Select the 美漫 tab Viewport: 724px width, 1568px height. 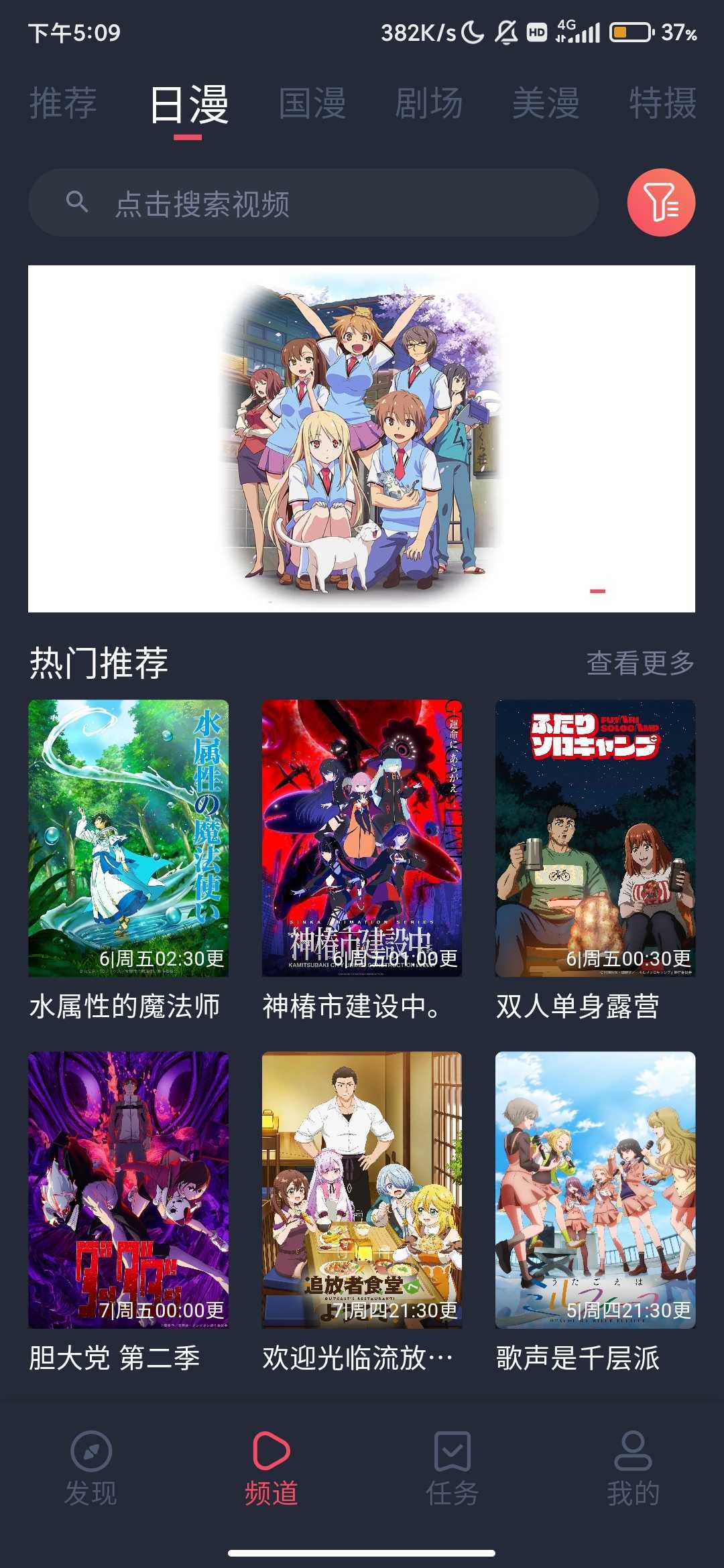(546, 104)
